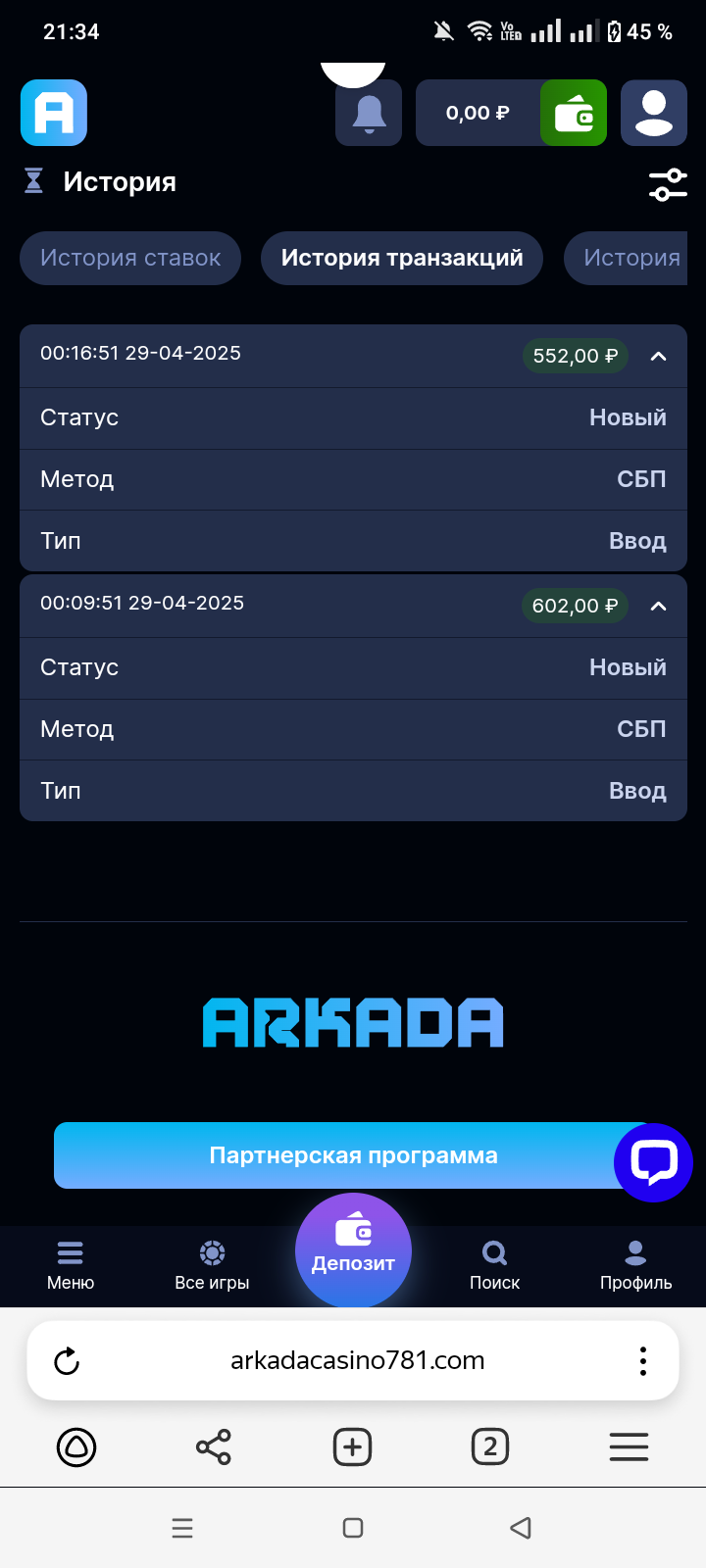
Task: Tap the Депозит button
Action: 353,1249
